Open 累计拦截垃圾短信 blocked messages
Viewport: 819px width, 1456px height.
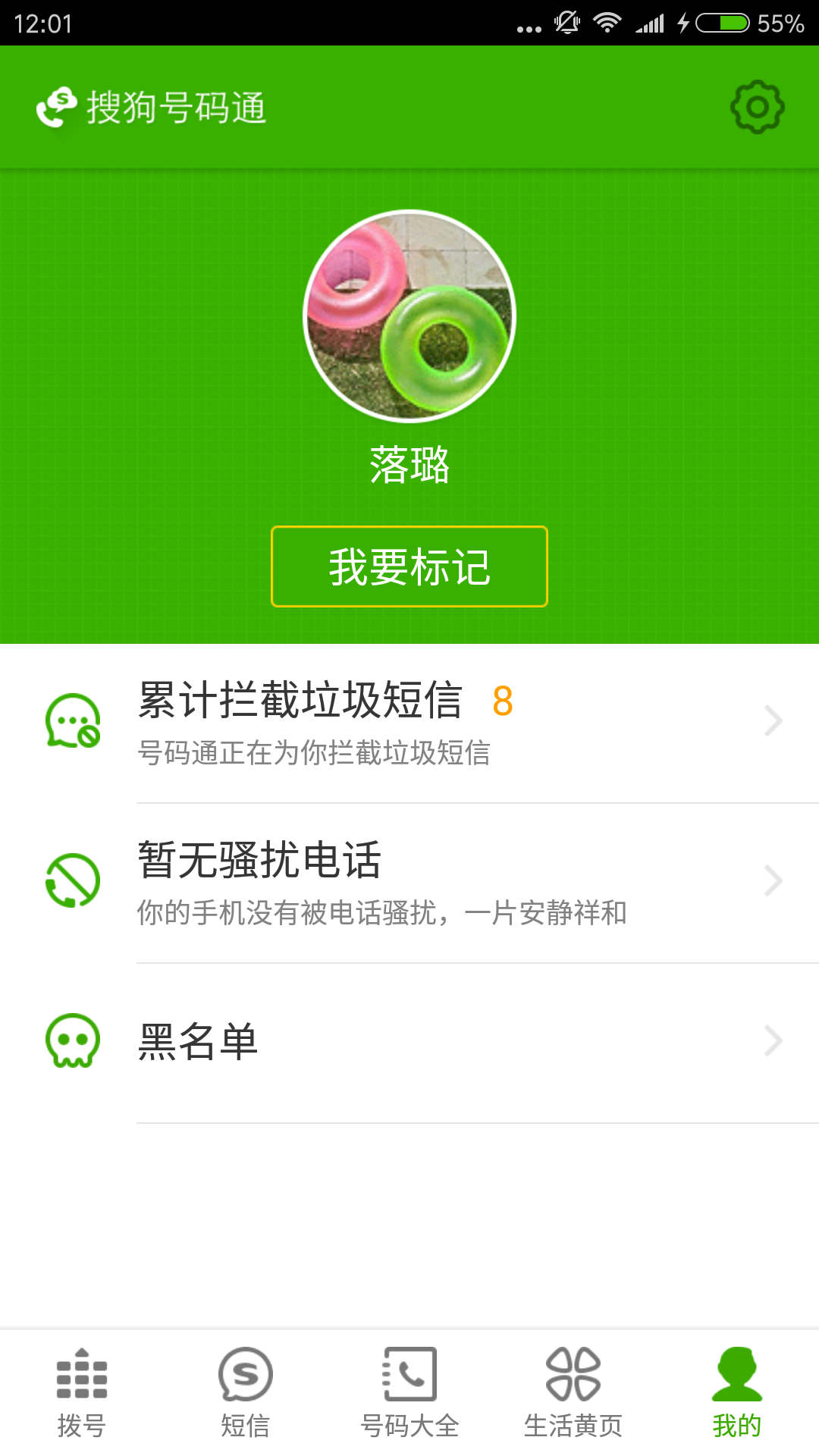click(455, 721)
